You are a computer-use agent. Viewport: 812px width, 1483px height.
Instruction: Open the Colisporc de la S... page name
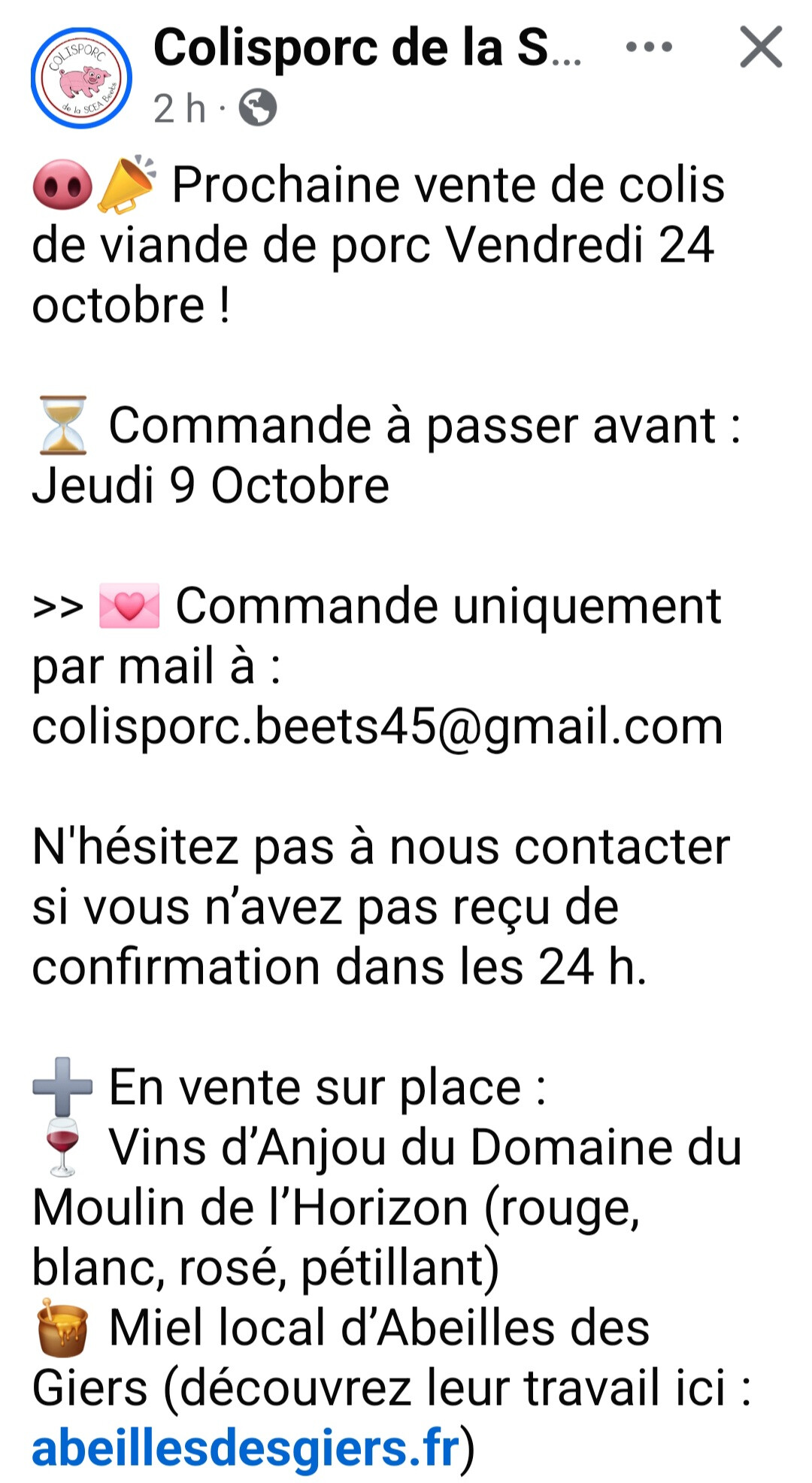(367, 47)
